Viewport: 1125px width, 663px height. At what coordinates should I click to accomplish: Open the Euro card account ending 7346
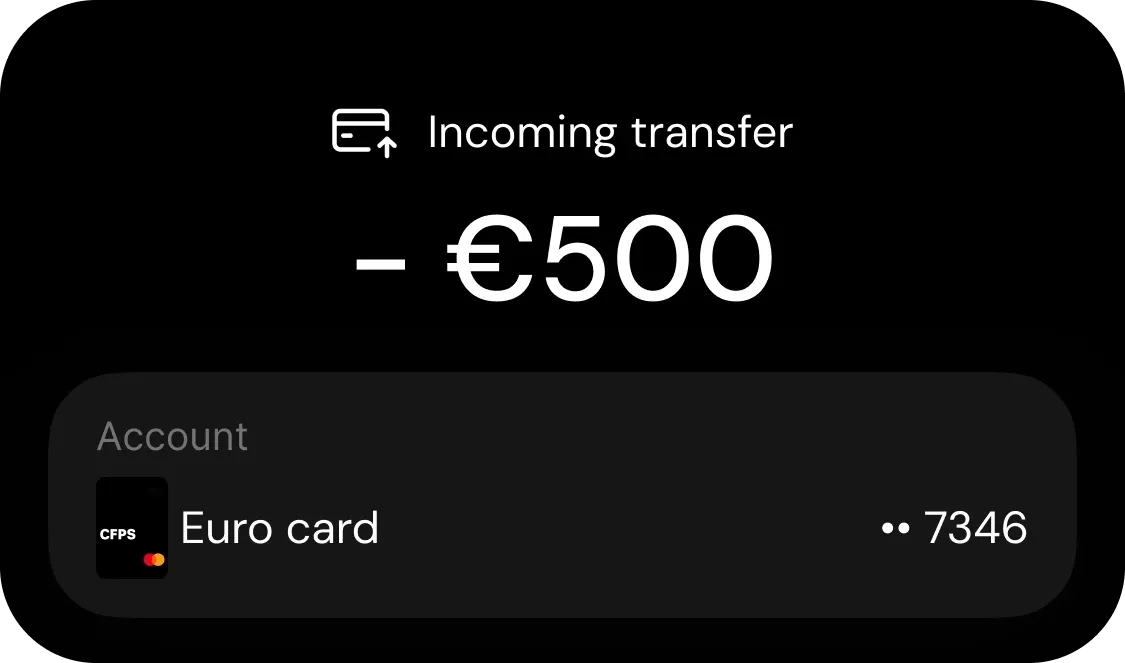pyautogui.click(x=561, y=527)
